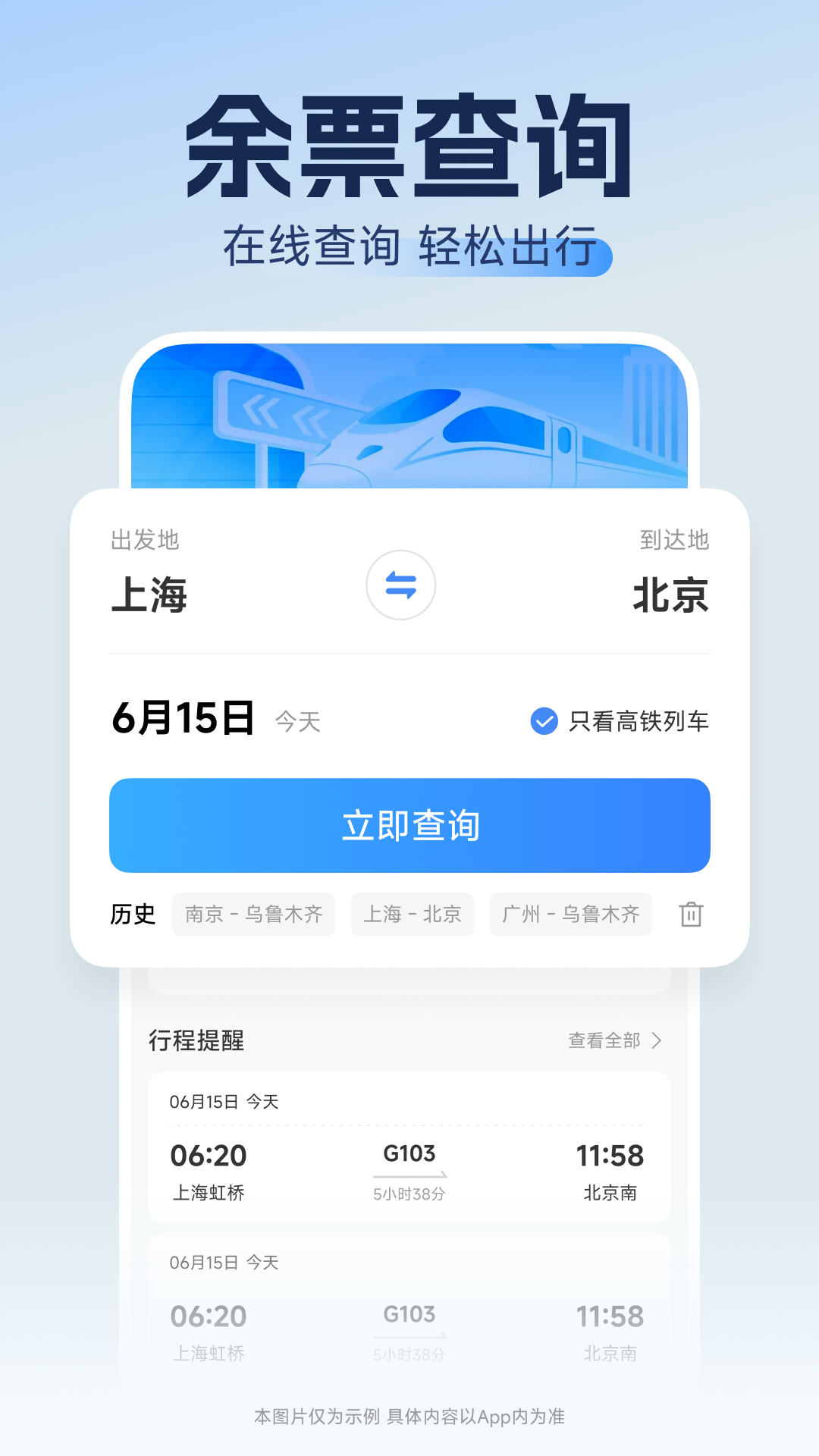Open the 今天 date option

coord(297,724)
